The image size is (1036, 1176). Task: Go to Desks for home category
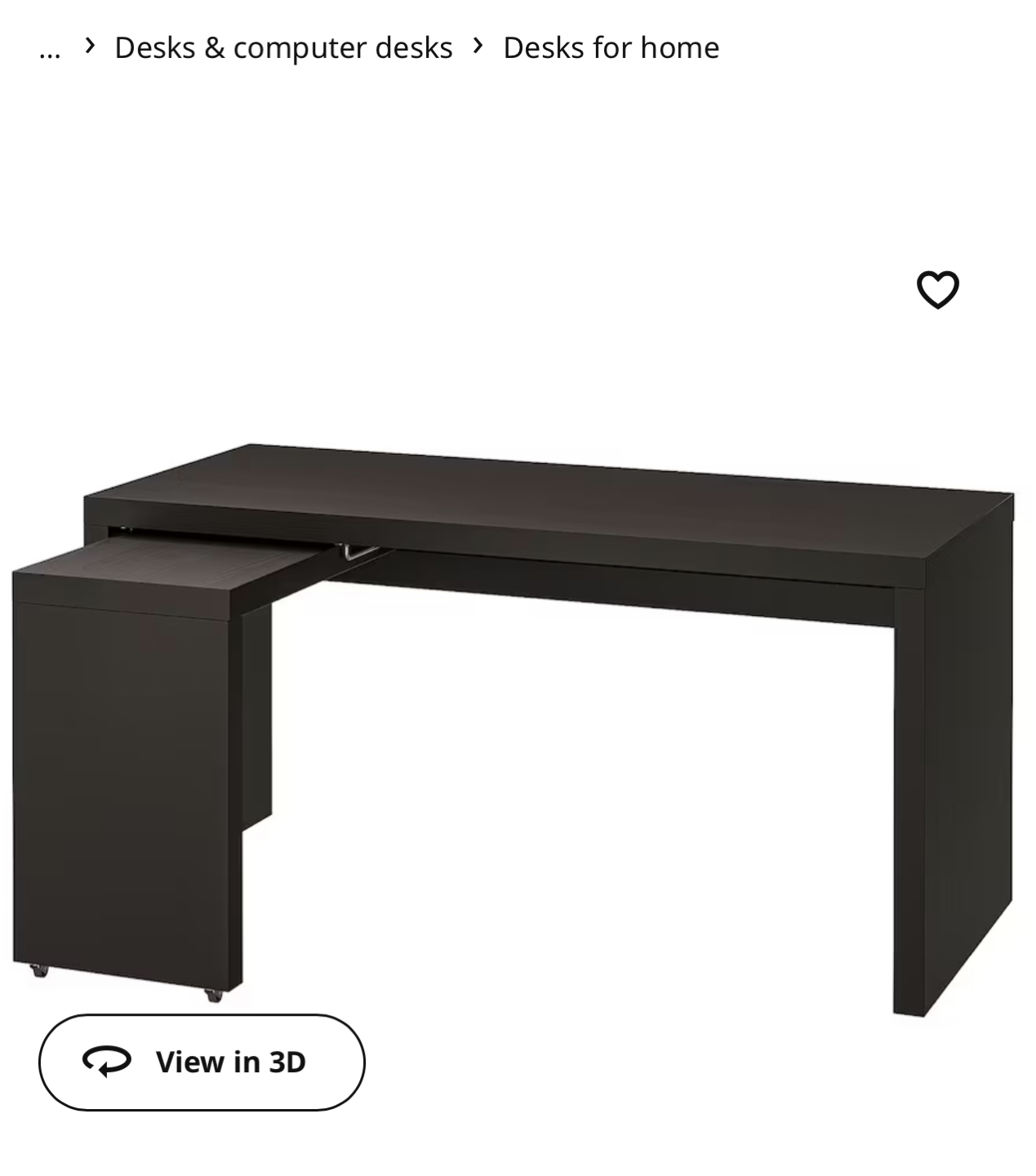pos(611,48)
